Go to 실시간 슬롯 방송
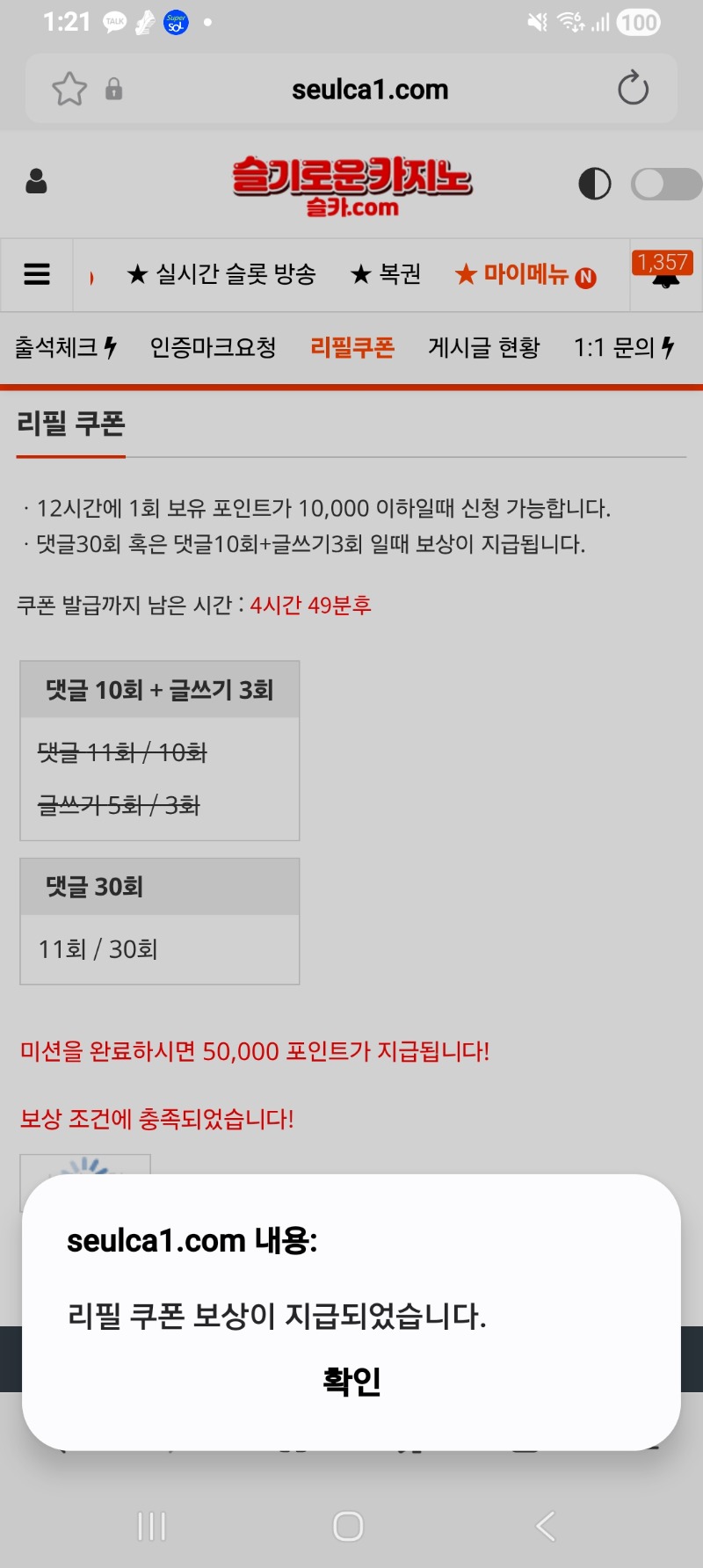The width and height of the screenshot is (703, 1568). [221, 274]
